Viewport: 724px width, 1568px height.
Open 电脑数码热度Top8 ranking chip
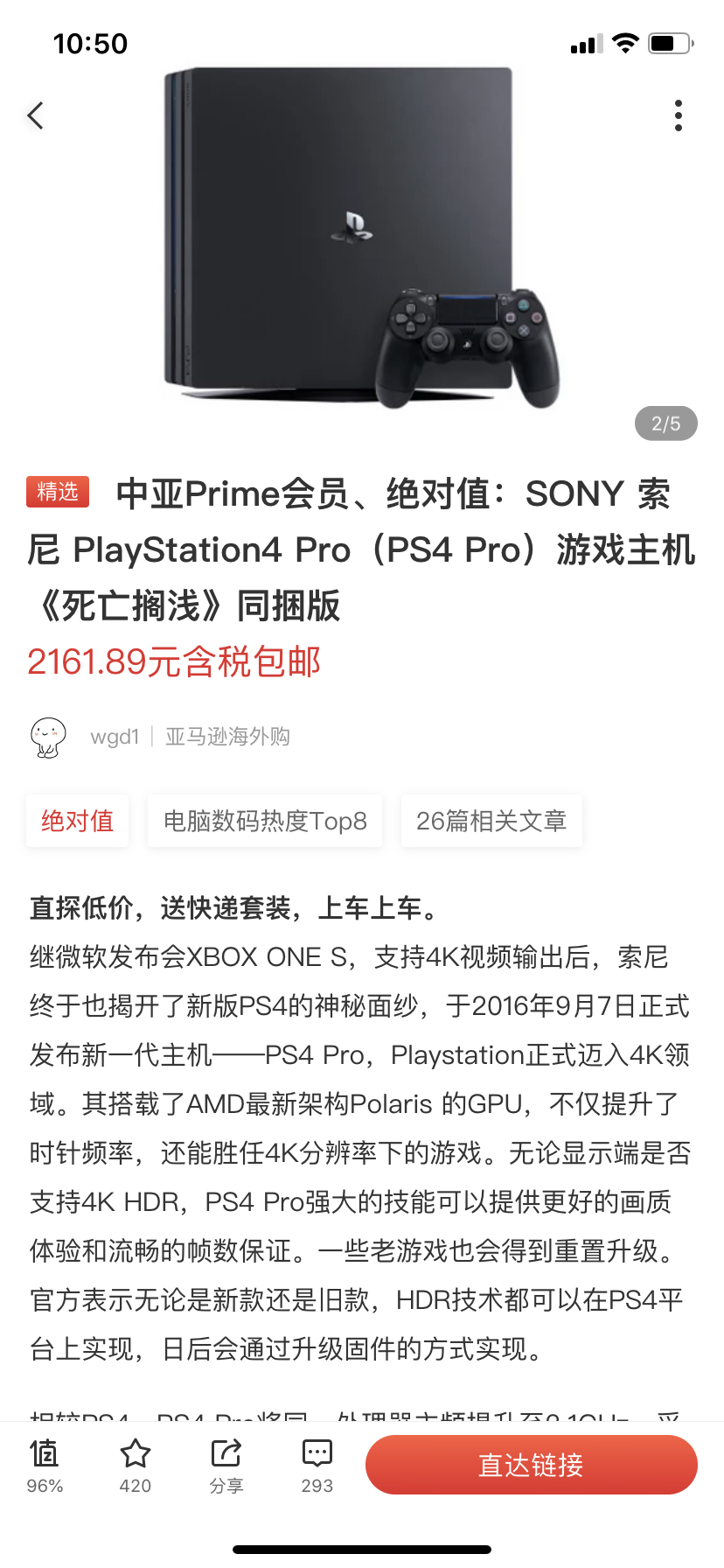click(x=265, y=821)
